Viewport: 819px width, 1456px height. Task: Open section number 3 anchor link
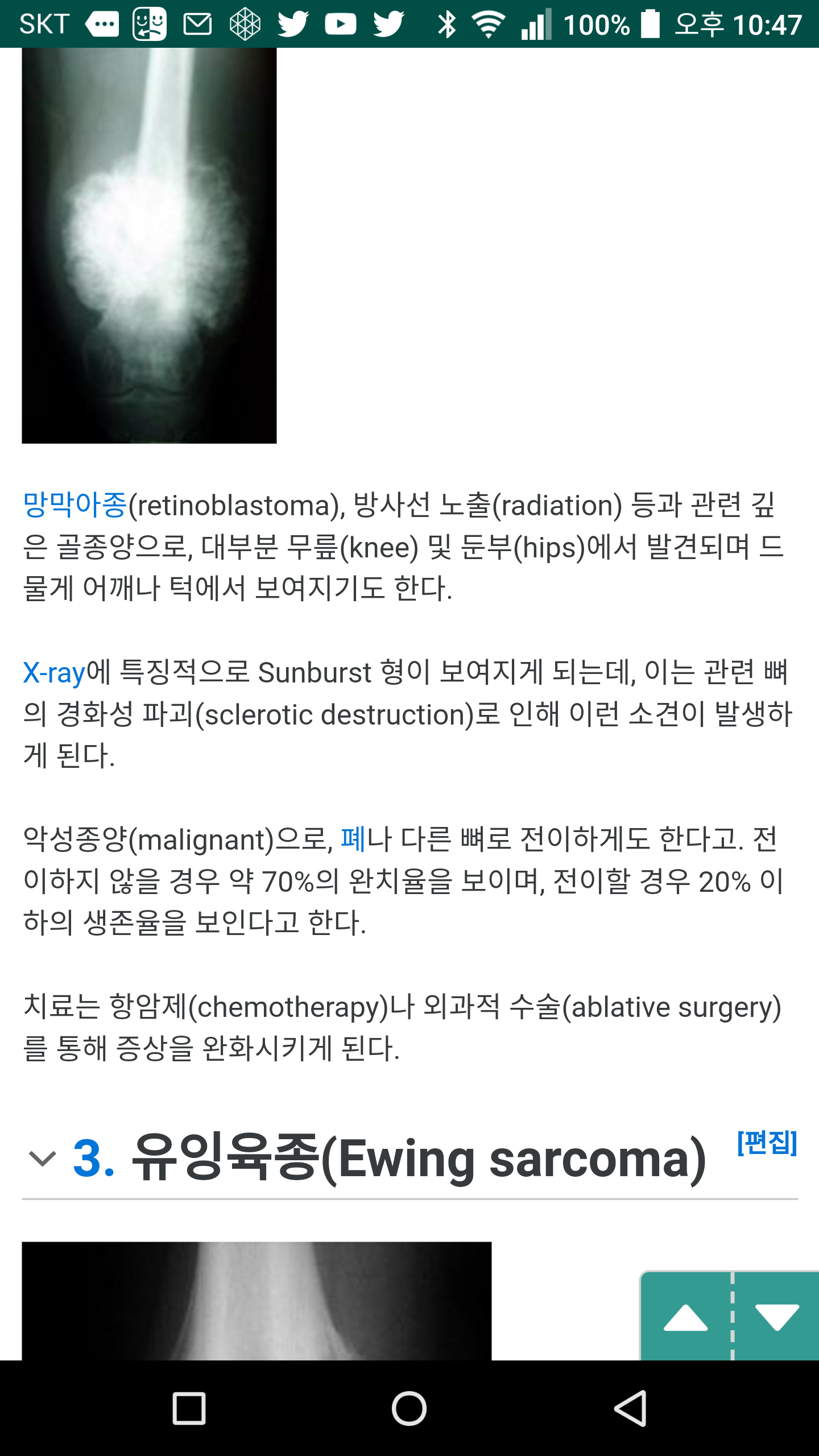94,1159
